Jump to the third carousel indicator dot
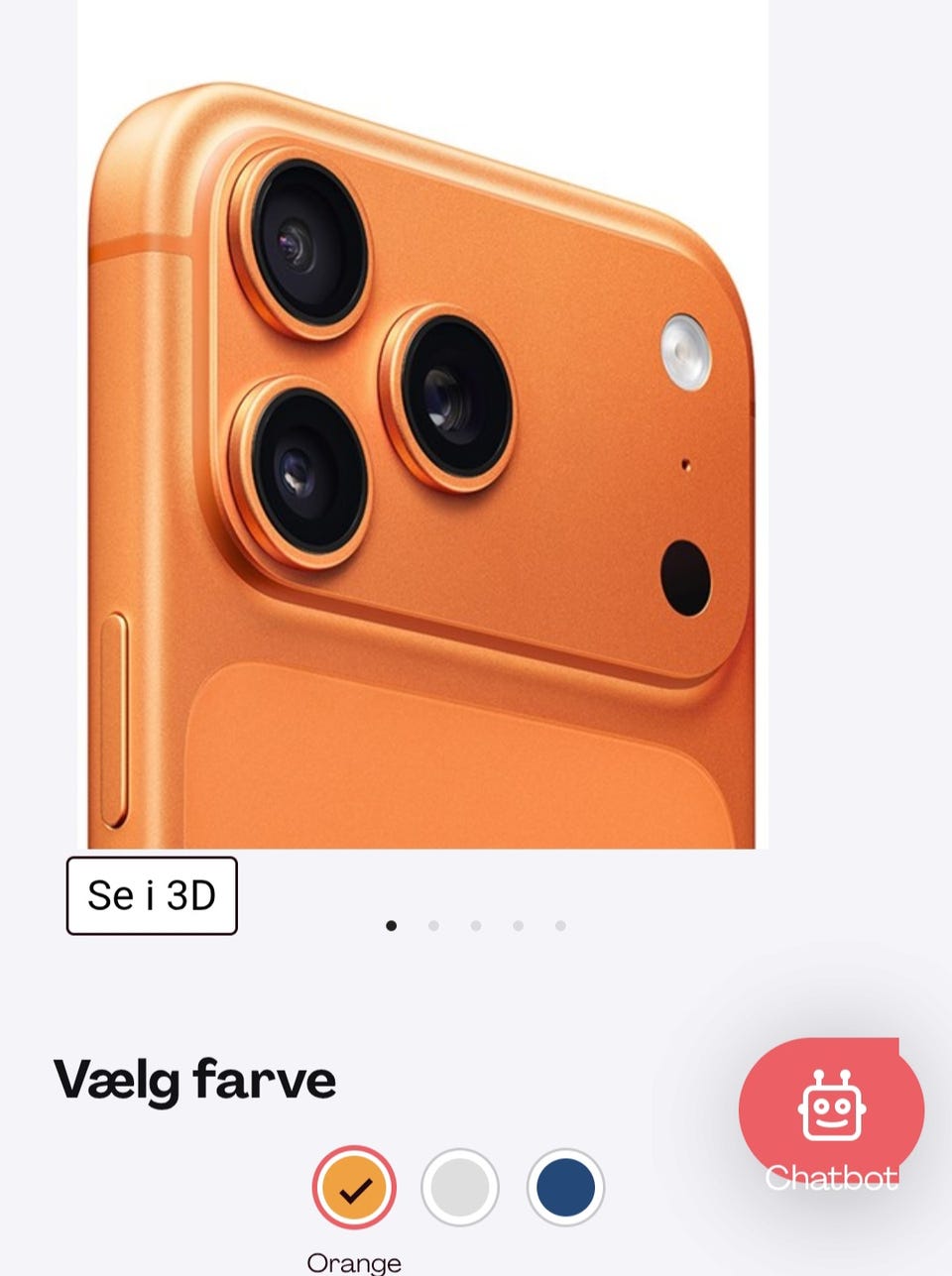This screenshot has width=952, height=1276. coord(476,925)
